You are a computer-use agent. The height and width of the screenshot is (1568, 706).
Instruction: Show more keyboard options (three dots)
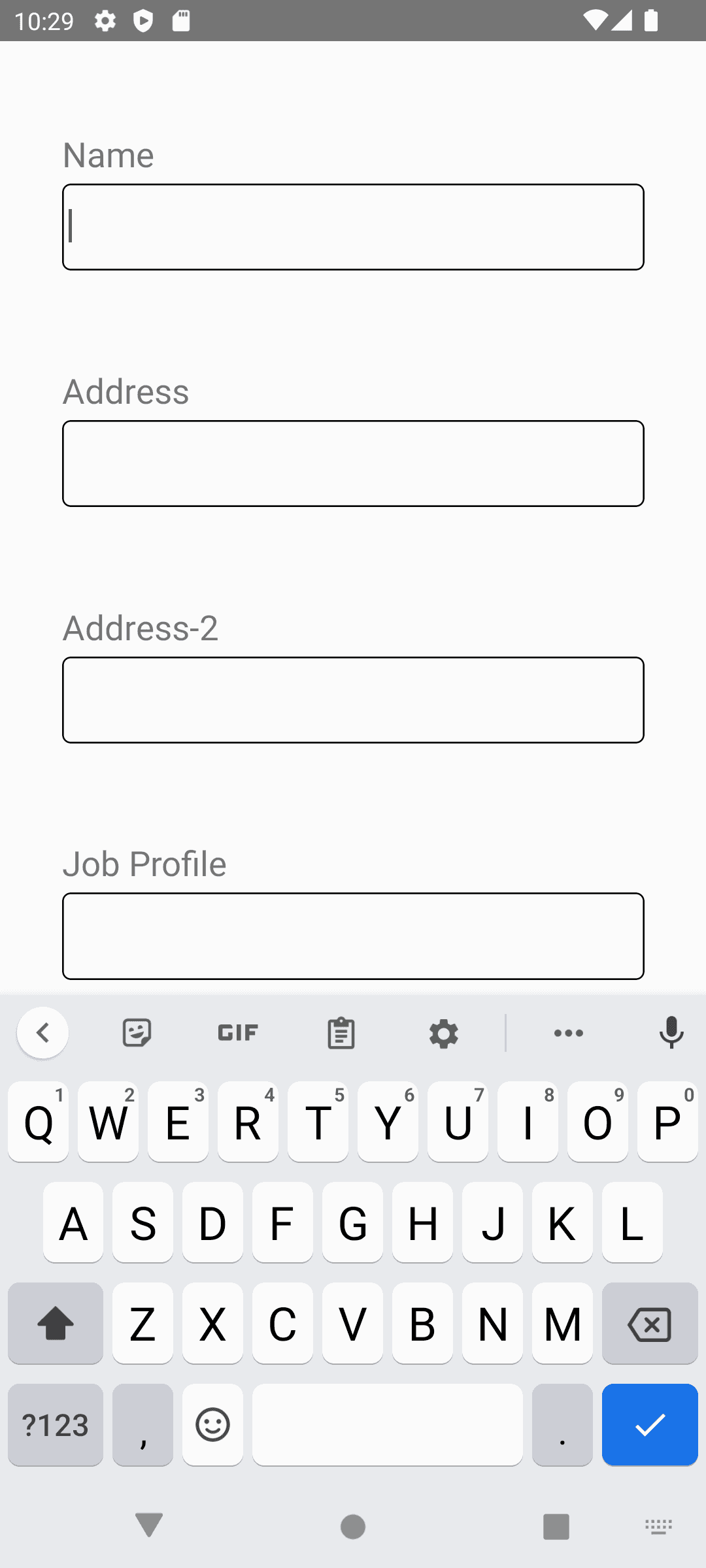coord(569,1033)
